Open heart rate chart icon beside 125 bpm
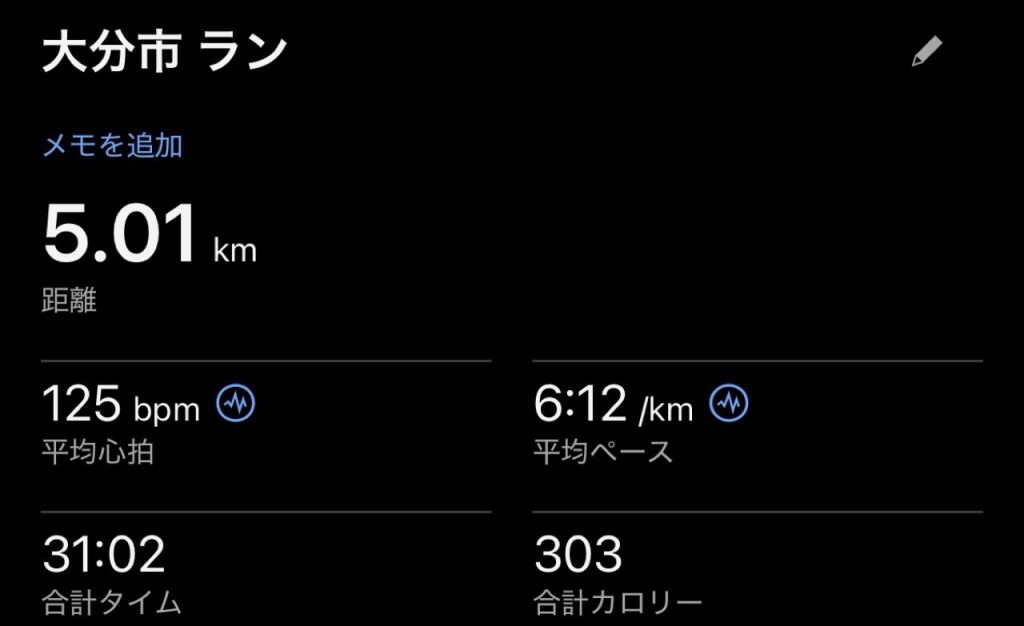Screen dimensions: 1024x626 click(236, 404)
